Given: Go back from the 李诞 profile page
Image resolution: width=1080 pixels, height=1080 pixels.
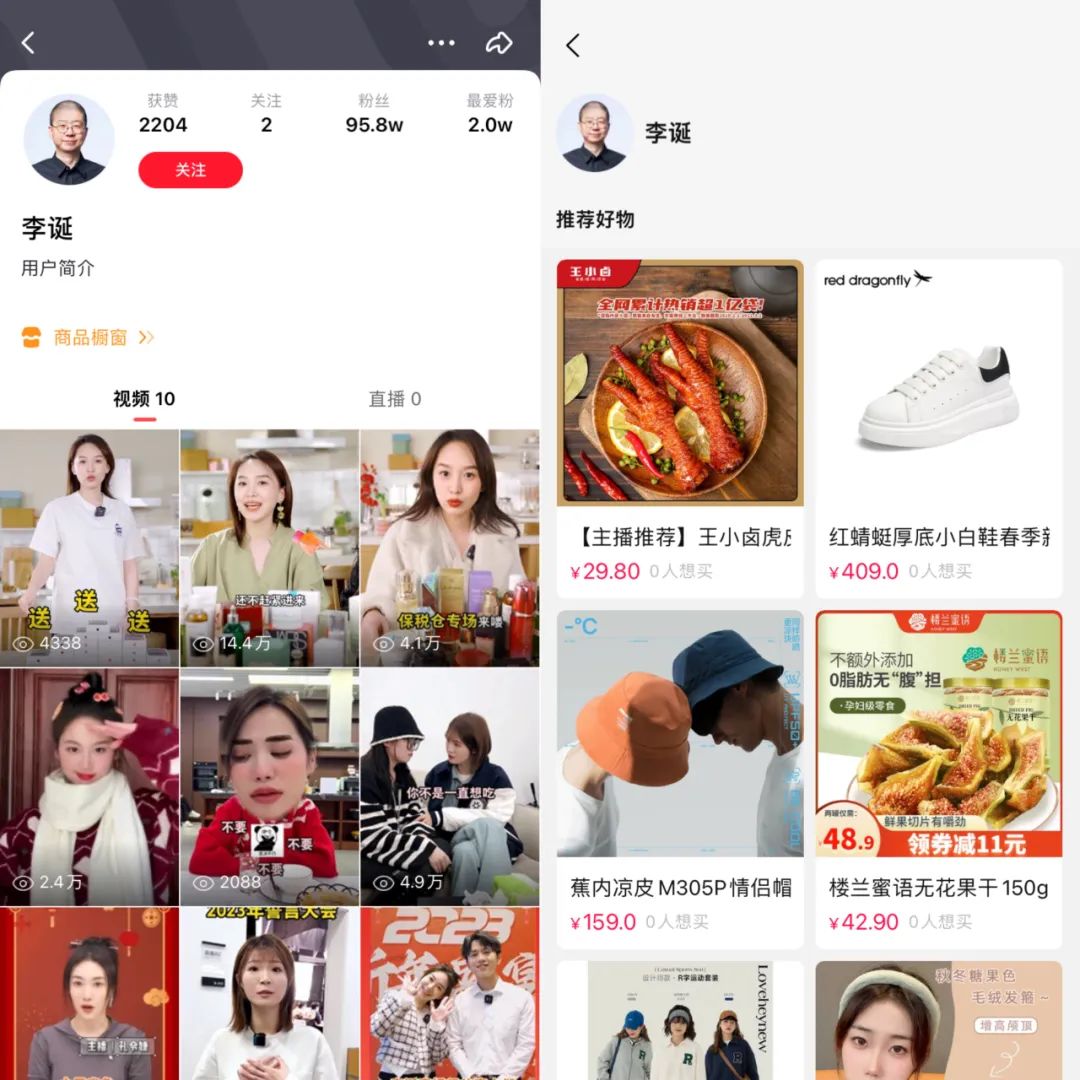Looking at the screenshot, I should pos(28,43).
